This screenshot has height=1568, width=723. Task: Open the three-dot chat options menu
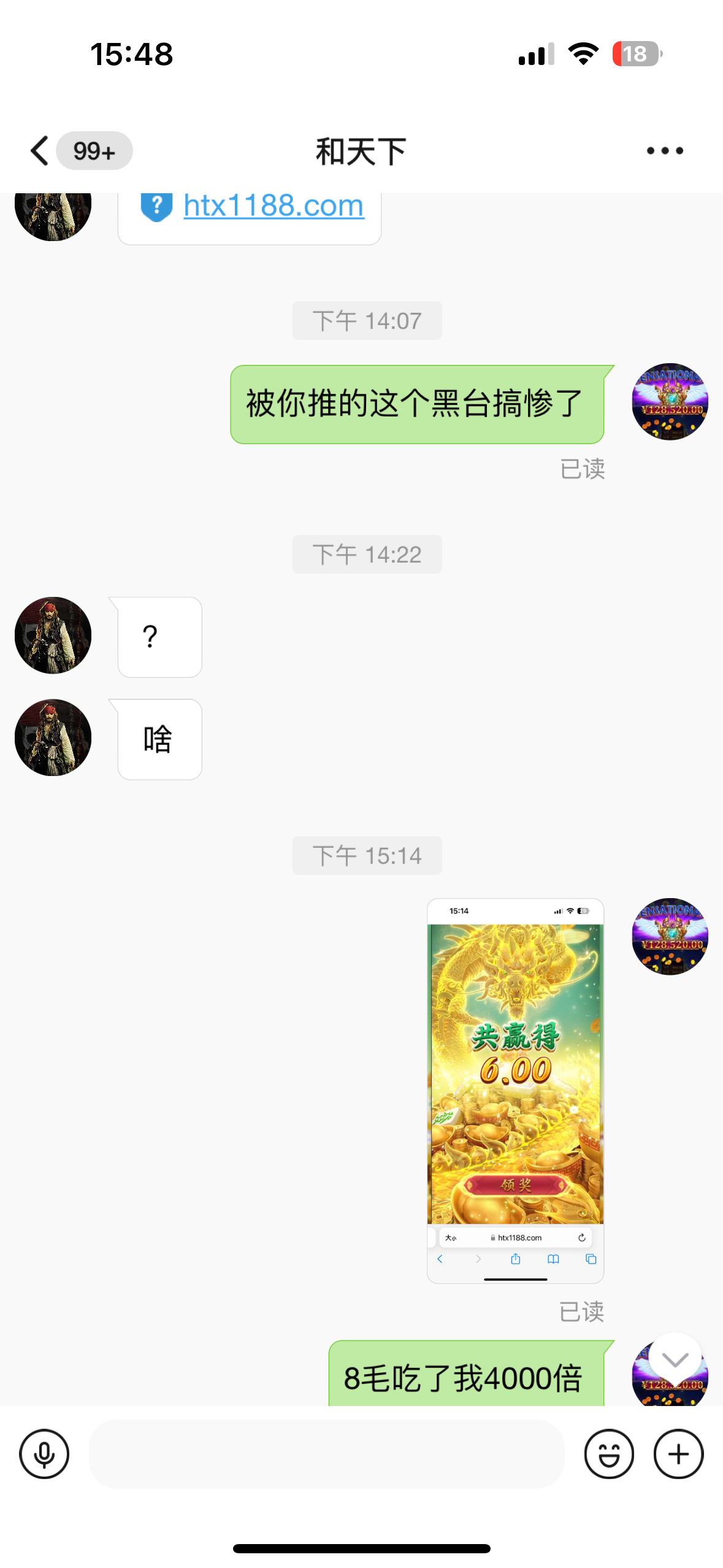pyautogui.click(x=665, y=151)
